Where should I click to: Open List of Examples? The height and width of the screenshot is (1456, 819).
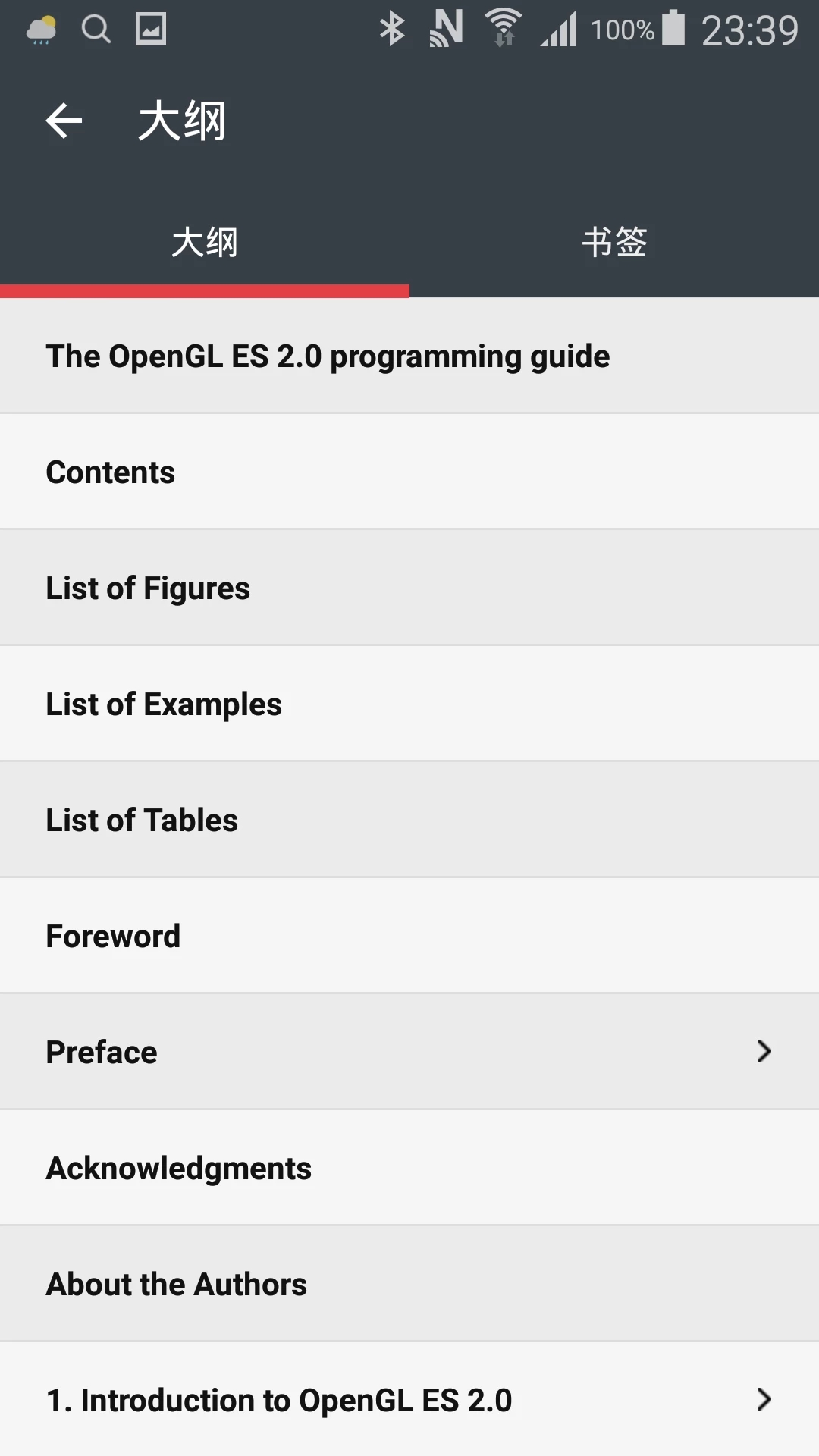409,704
